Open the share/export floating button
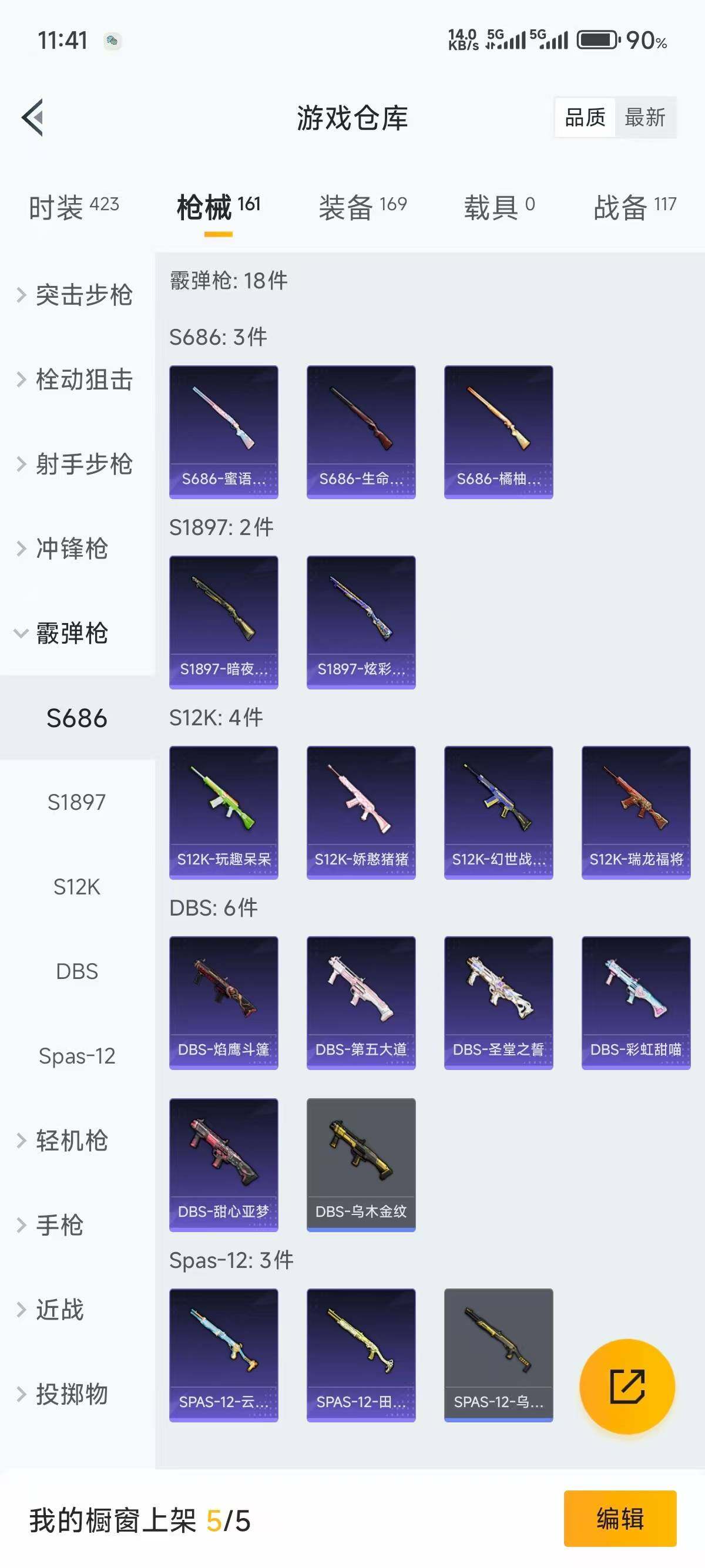705x1568 pixels. 627,1385
